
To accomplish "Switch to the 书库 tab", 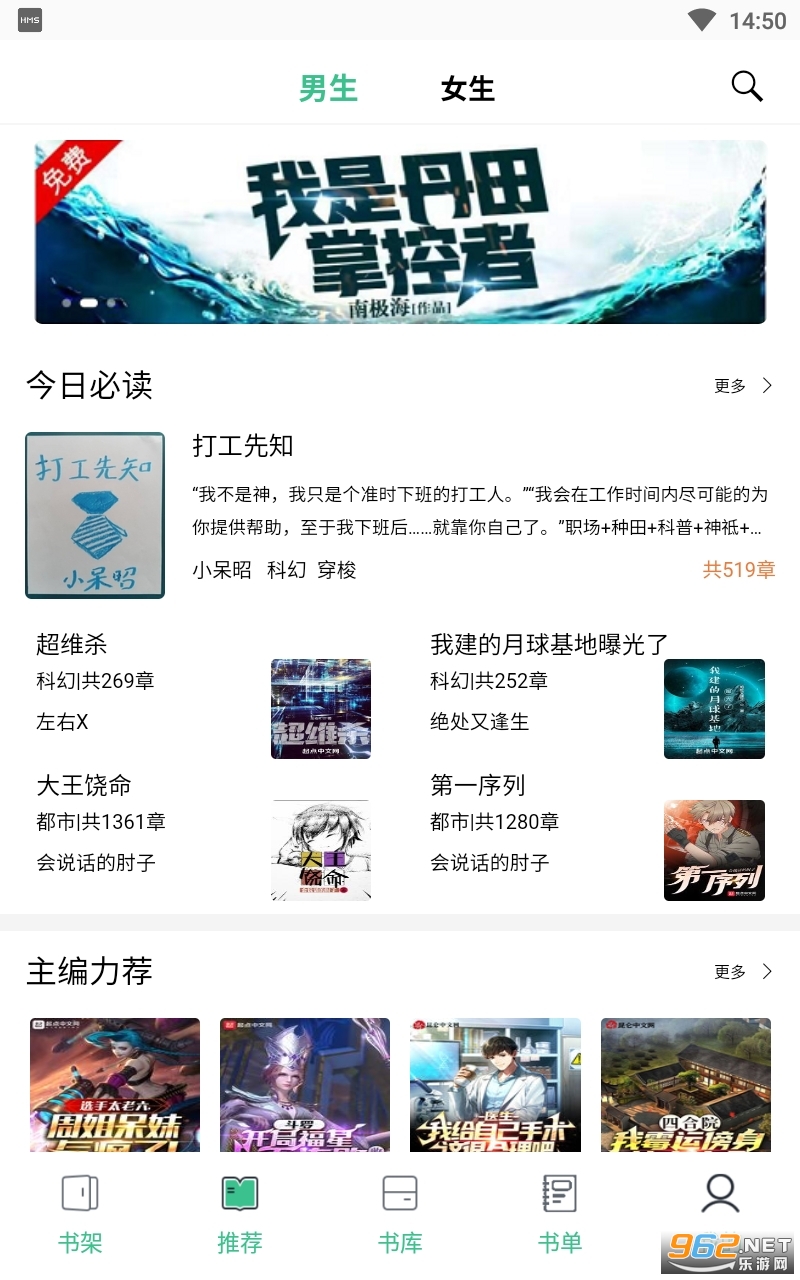I will click(x=400, y=1213).
